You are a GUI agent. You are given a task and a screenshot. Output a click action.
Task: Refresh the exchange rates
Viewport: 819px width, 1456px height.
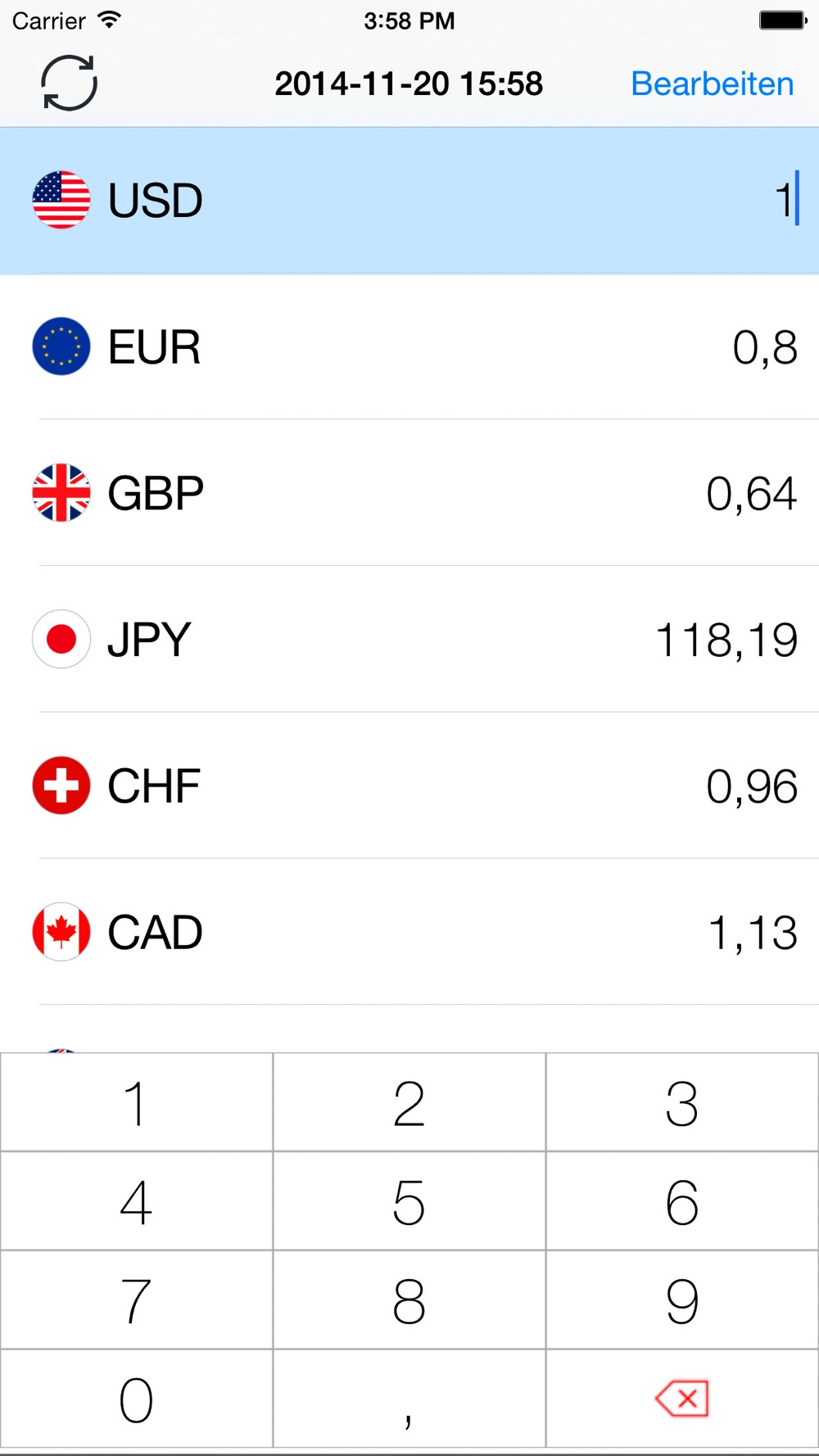tap(69, 83)
